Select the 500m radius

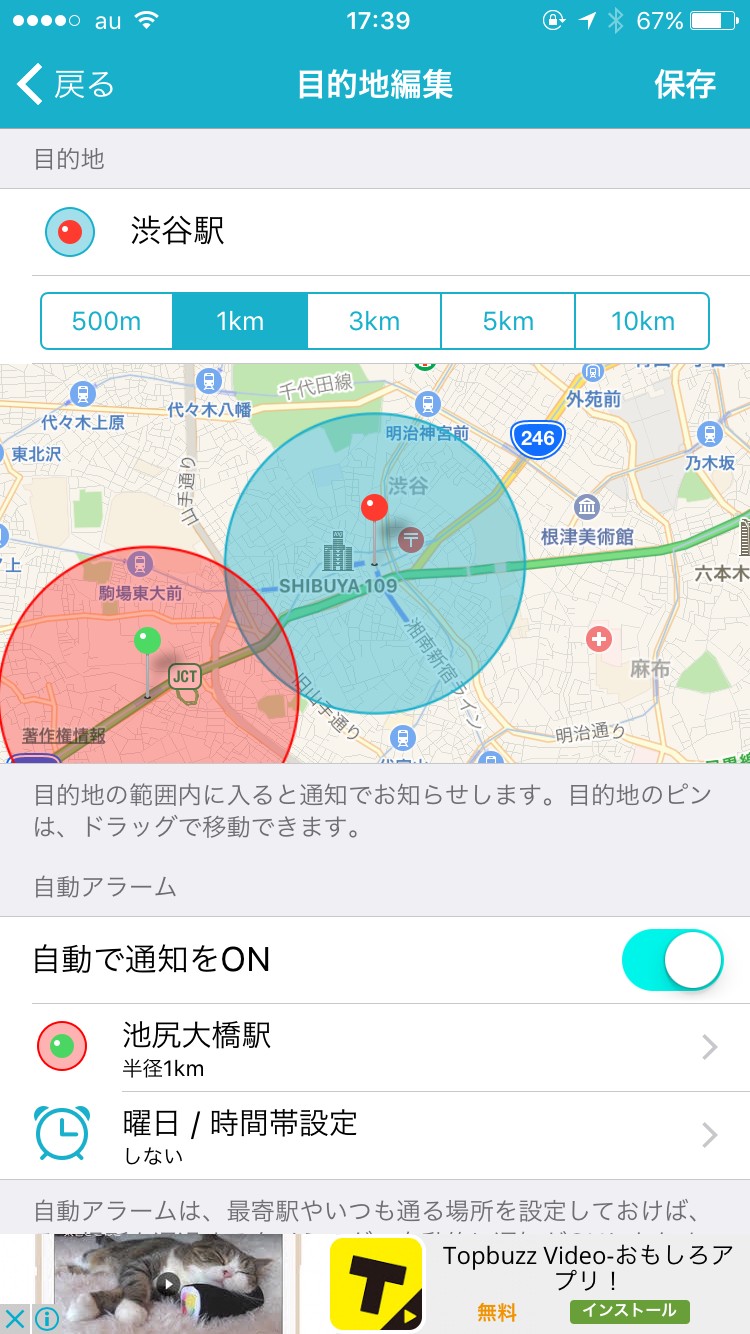[107, 321]
